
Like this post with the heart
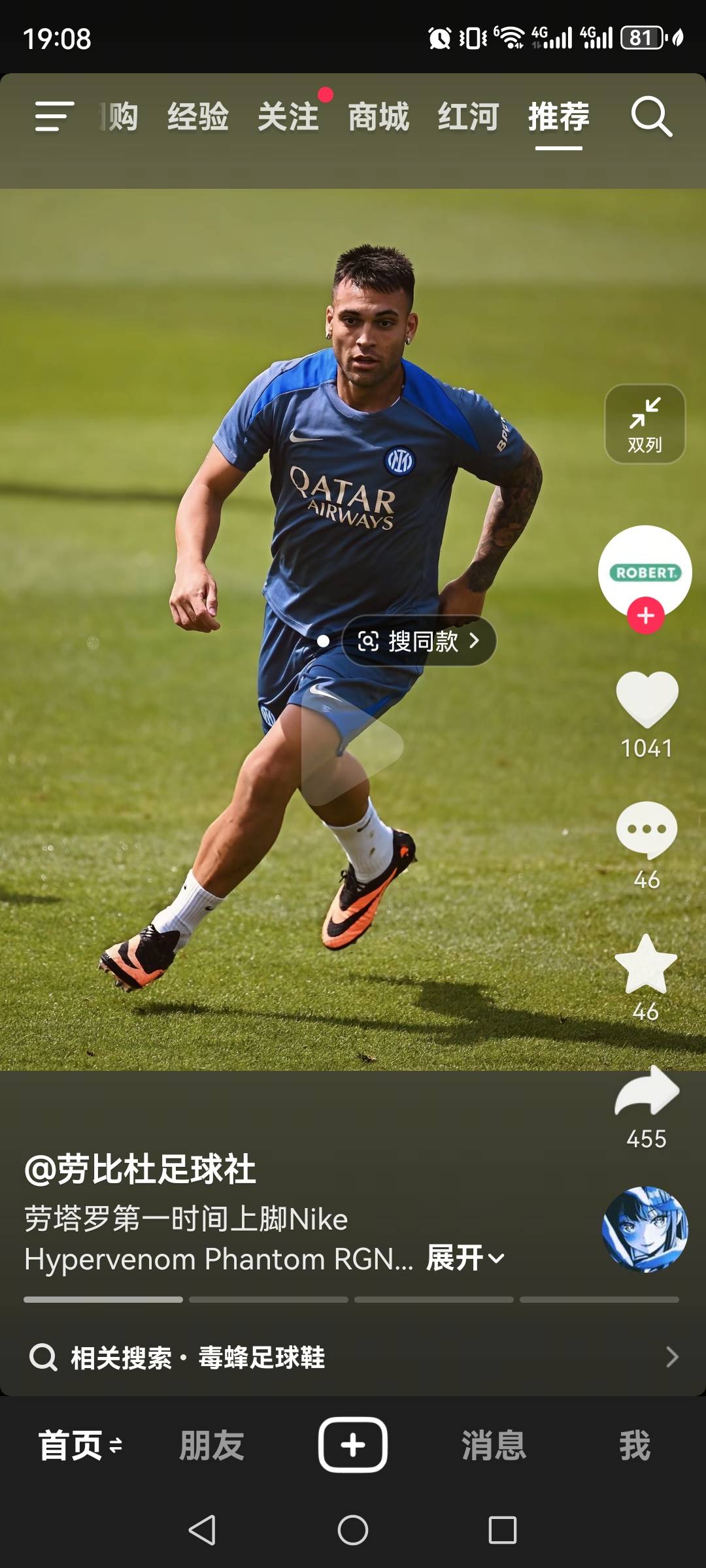(647, 700)
